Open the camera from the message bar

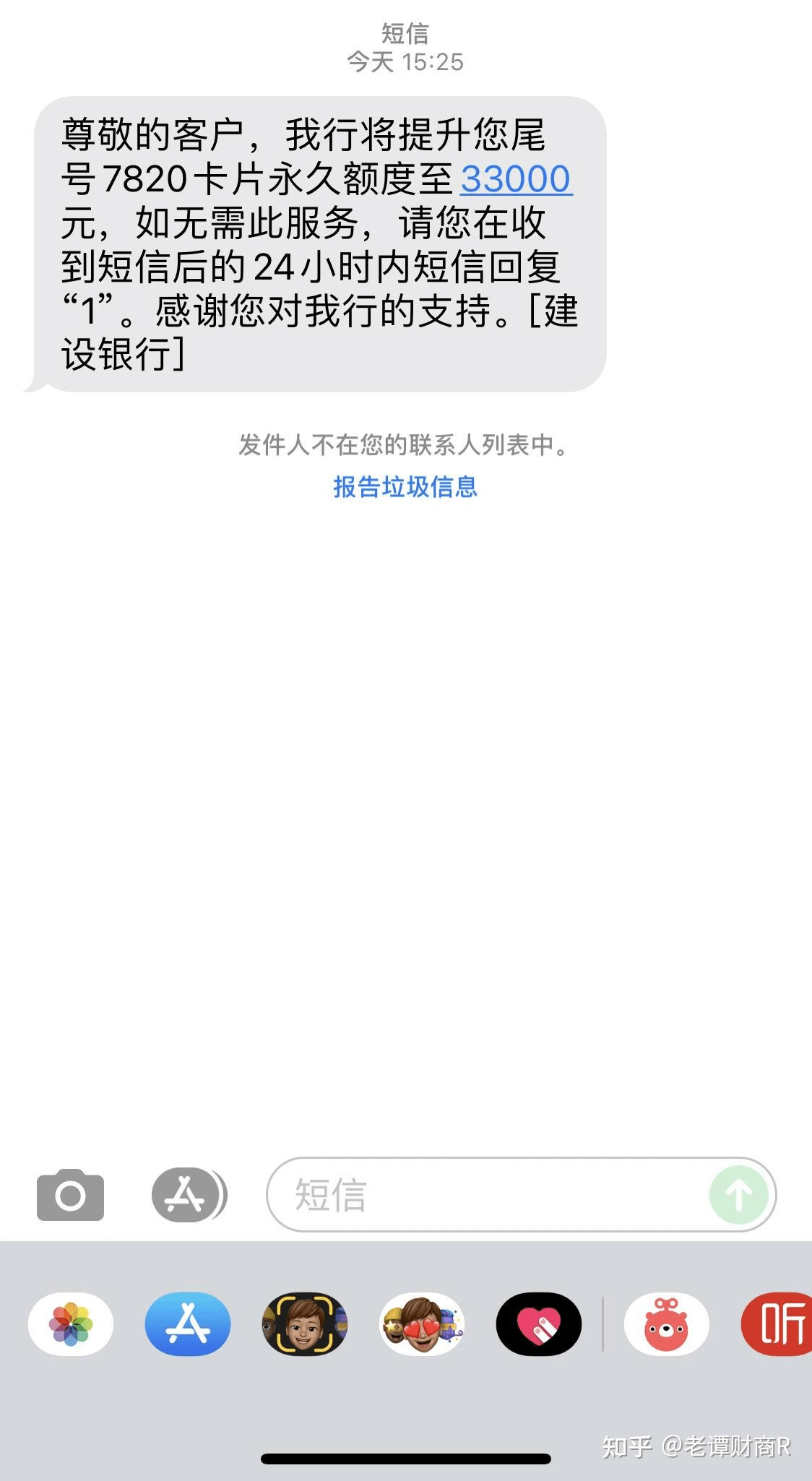(x=70, y=1195)
